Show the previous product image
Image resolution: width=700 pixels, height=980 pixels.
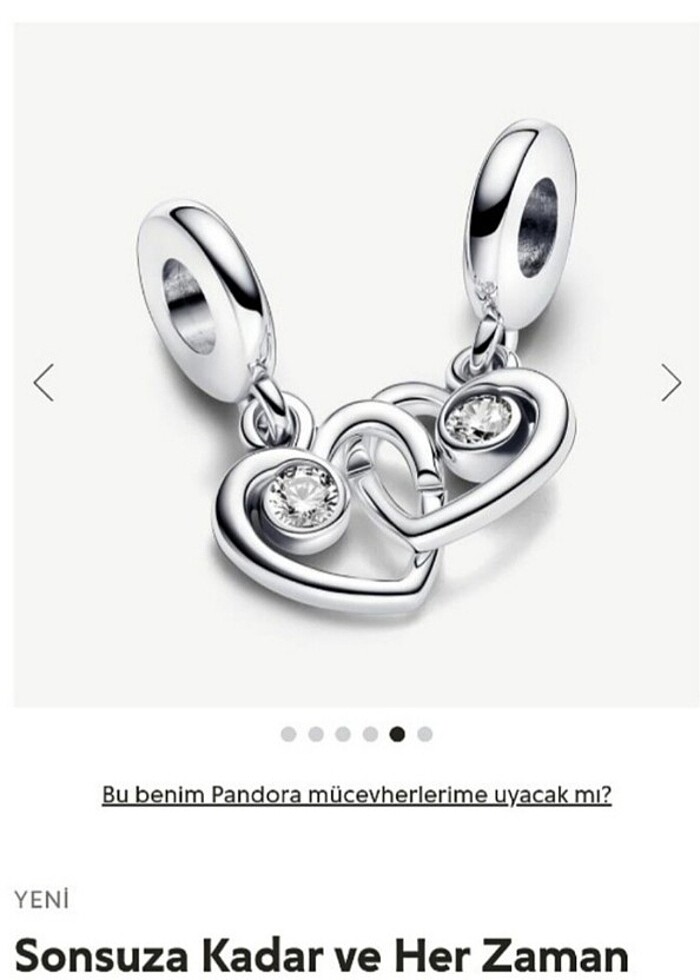tap(43, 382)
